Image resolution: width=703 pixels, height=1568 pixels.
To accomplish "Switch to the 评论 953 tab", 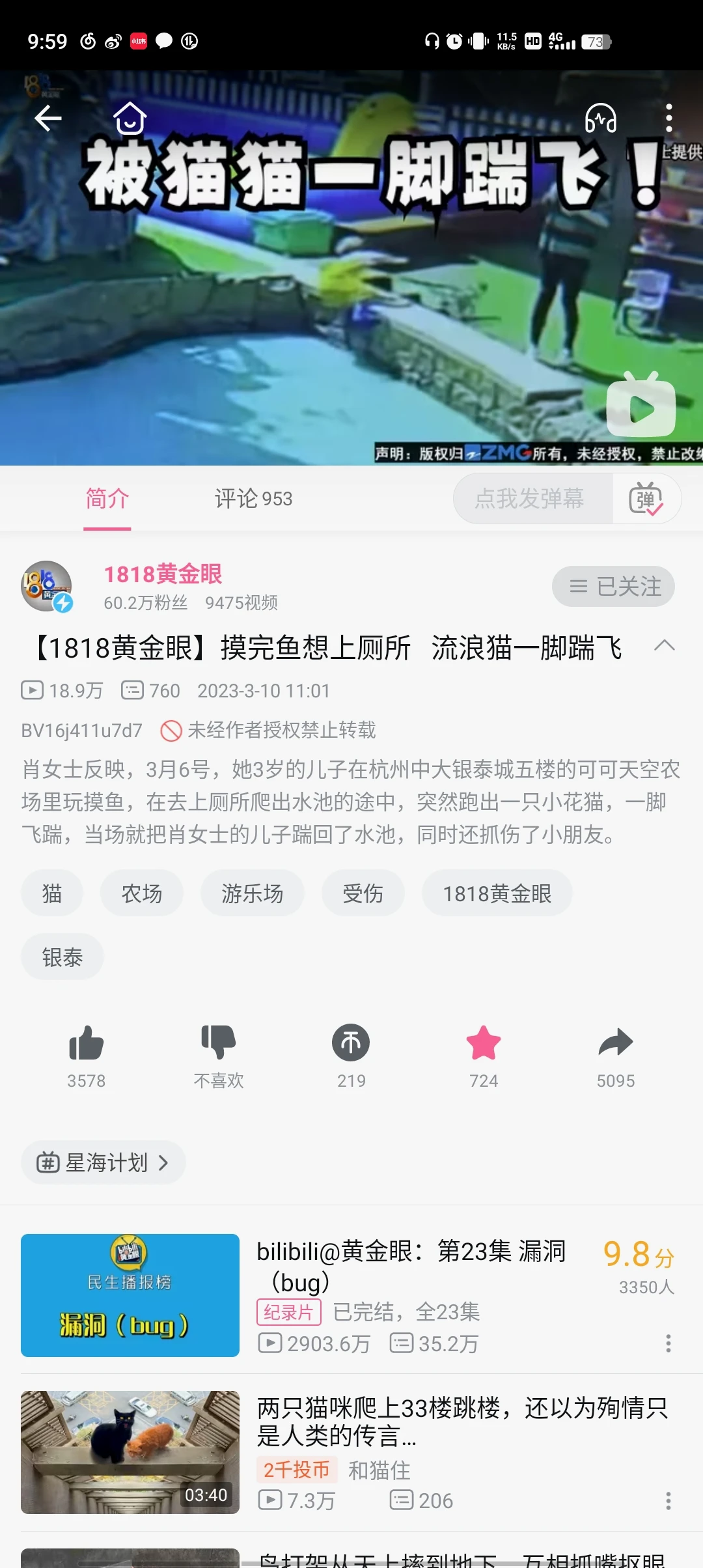I will click(253, 499).
